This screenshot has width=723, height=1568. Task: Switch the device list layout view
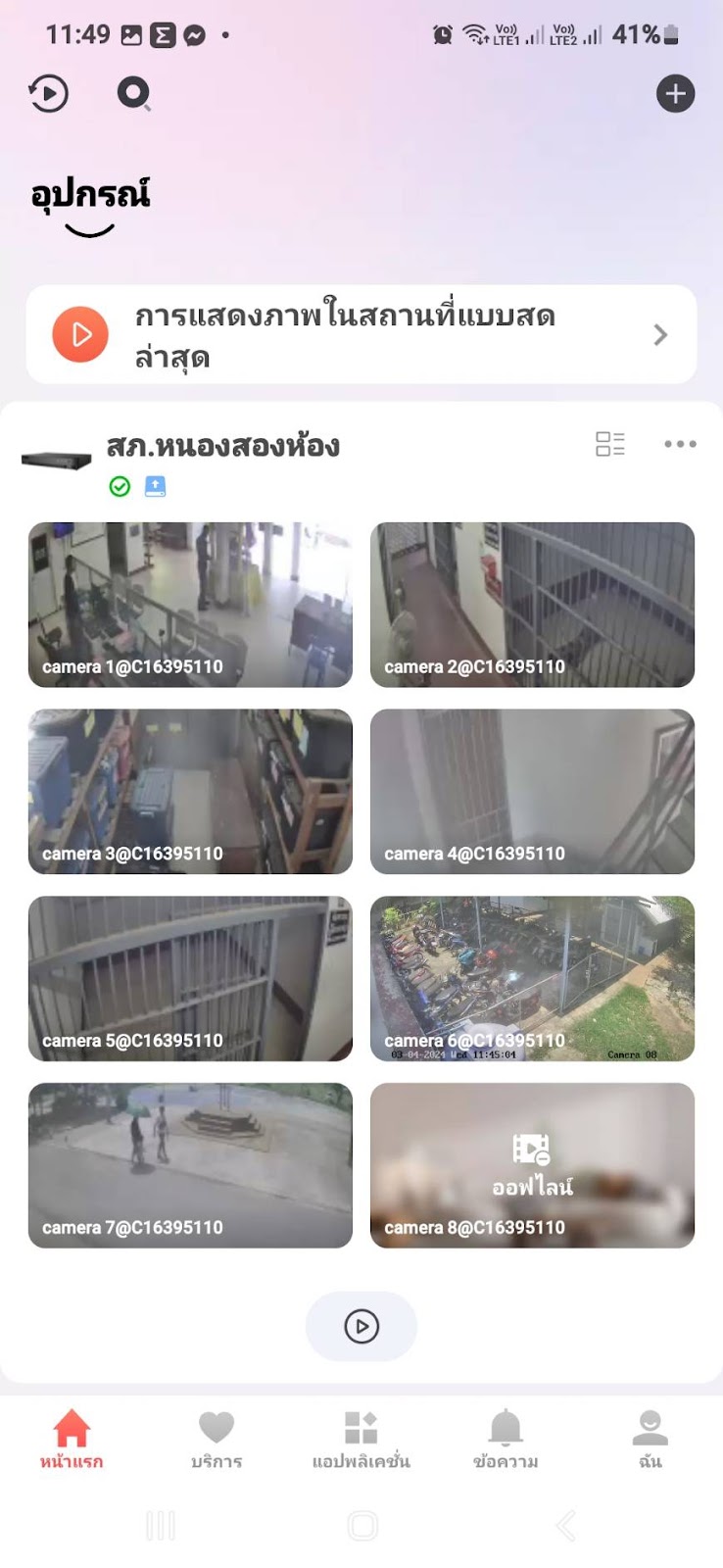tap(609, 444)
